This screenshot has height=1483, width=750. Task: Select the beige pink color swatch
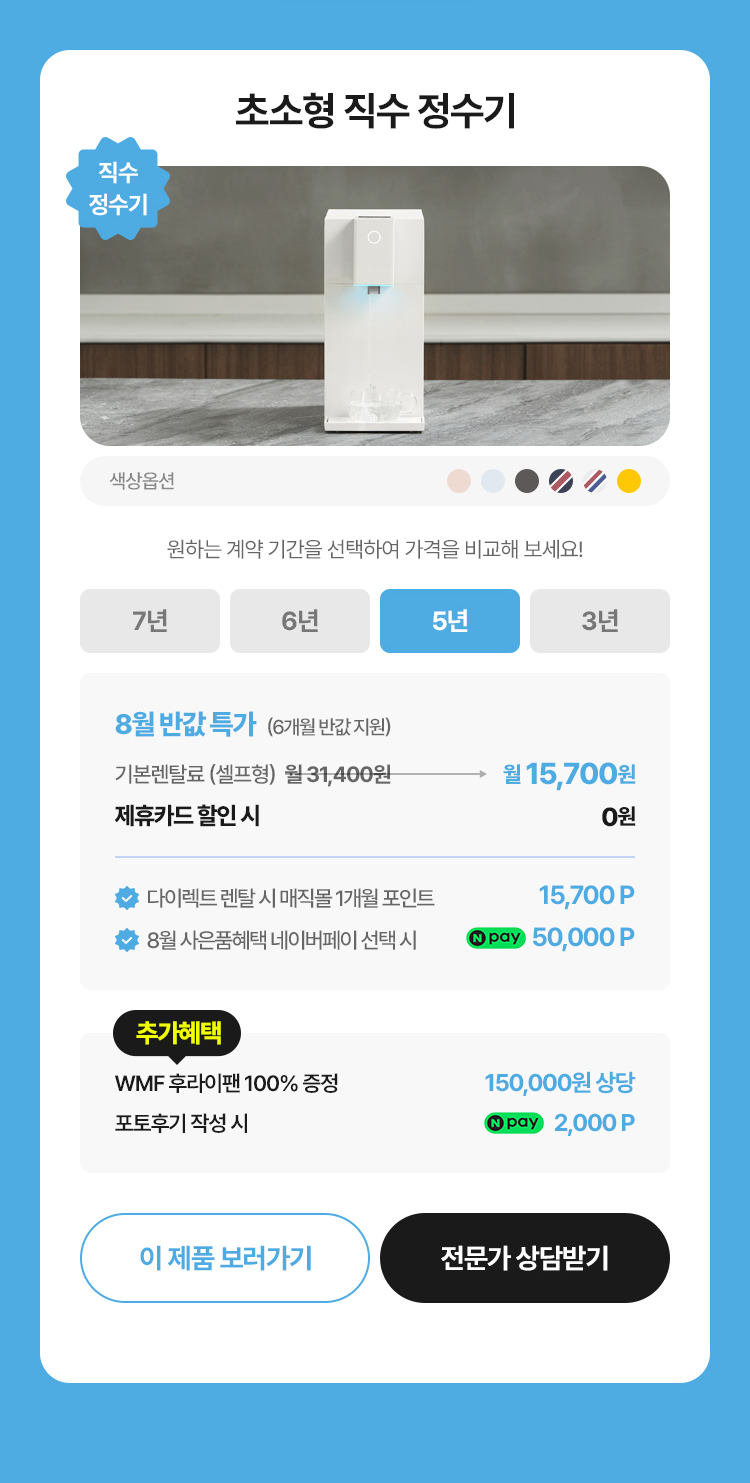[459, 481]
